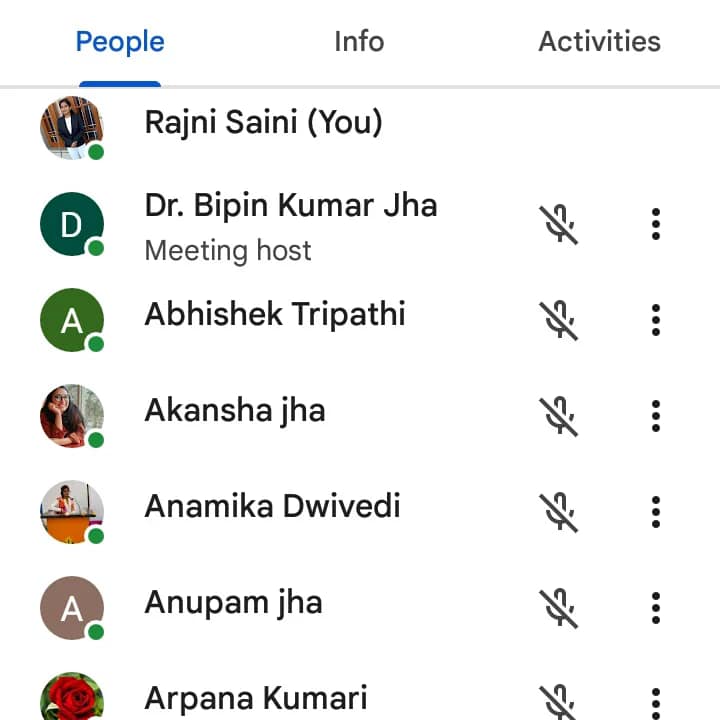Mute Anamika Dwivedi's microphone
This screenshot has height=720, width=720.
(x=560, y=511)
